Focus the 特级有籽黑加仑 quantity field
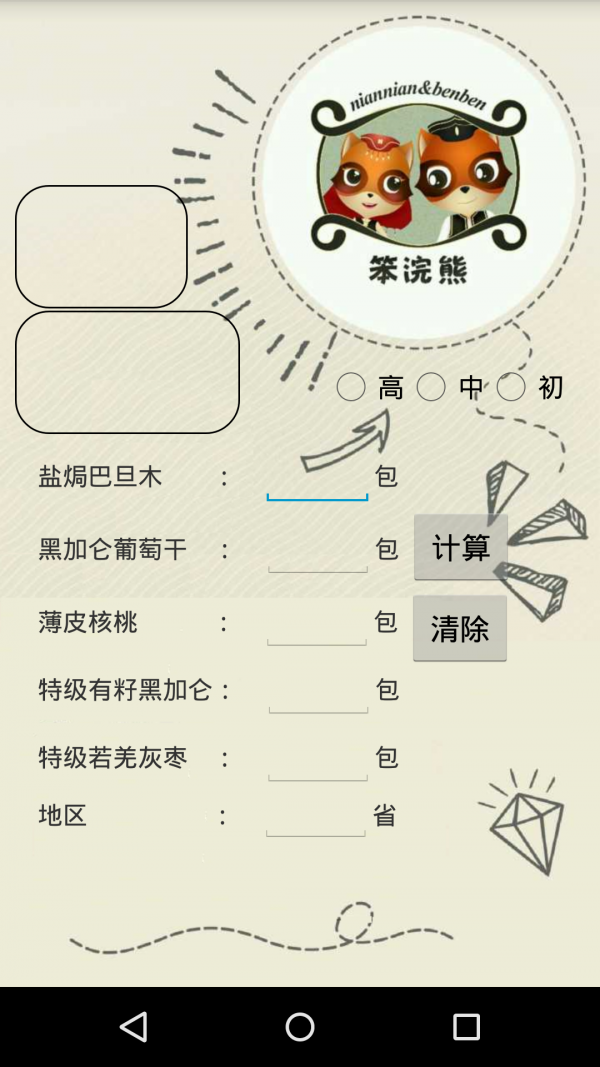600x1067 pixels. point(317,692)
